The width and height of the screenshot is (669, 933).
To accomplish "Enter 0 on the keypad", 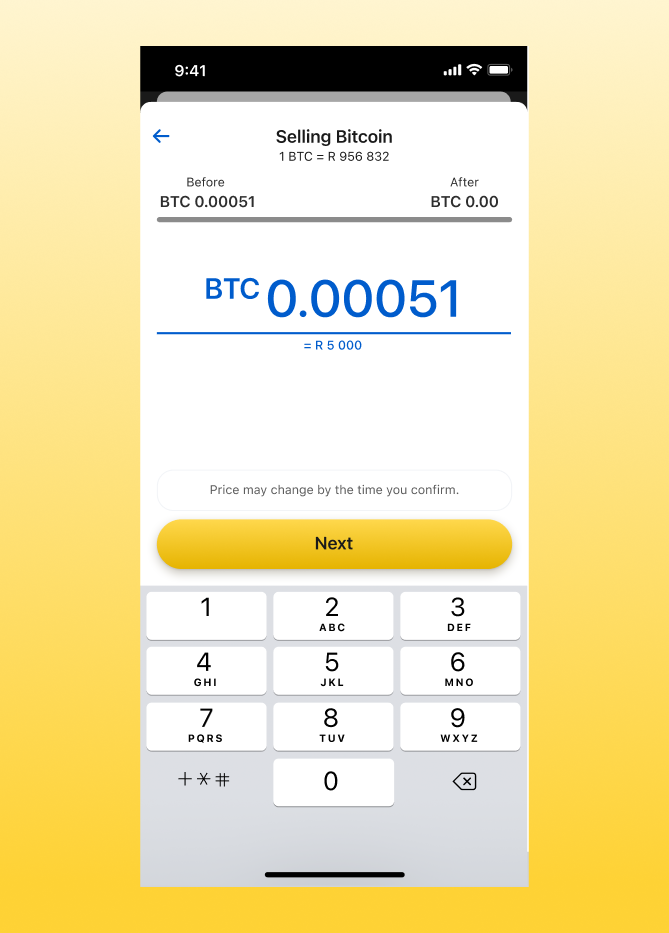I will click(333, 782).
